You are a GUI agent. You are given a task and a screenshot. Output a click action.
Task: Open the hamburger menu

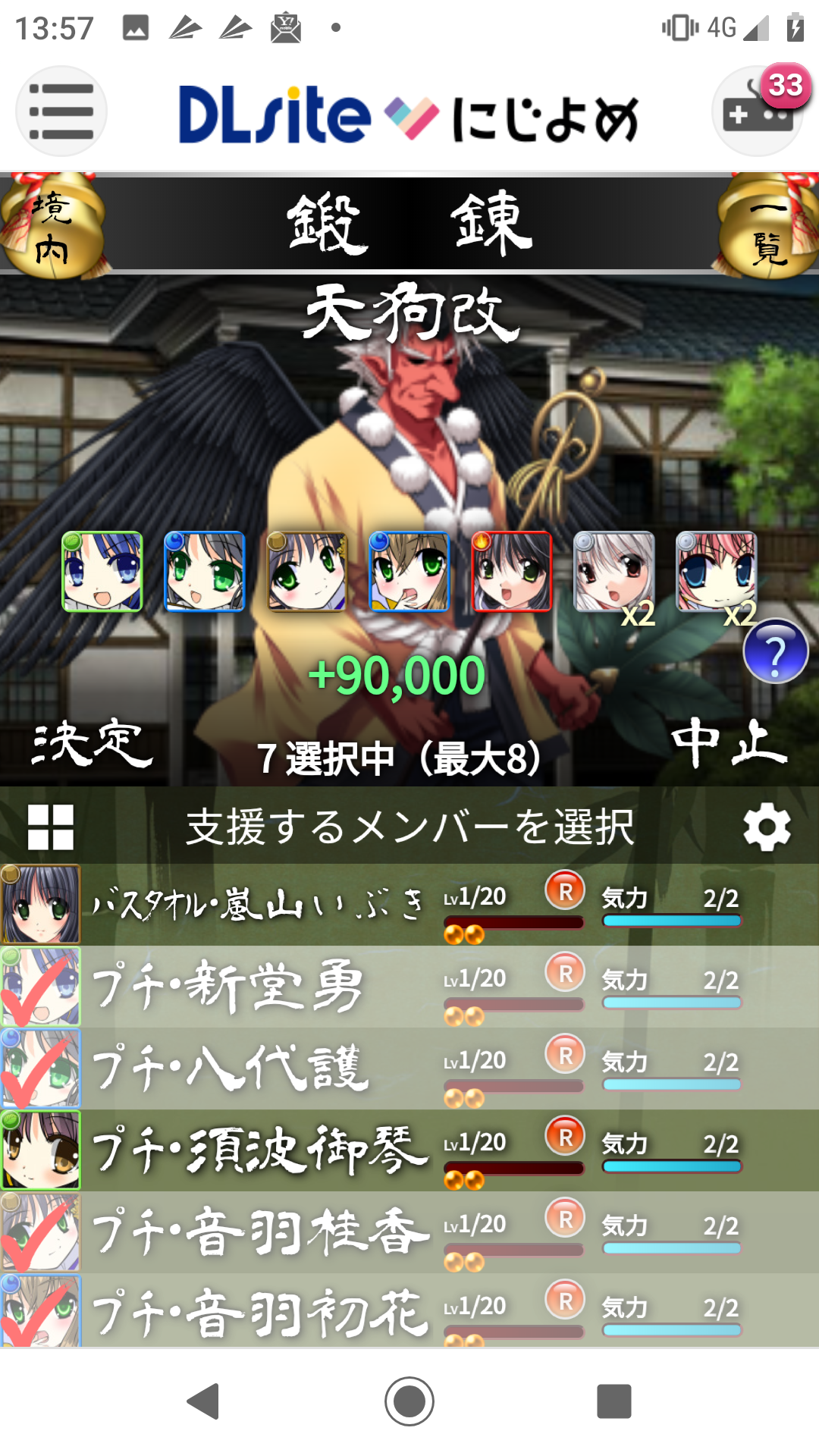[61, 111]
